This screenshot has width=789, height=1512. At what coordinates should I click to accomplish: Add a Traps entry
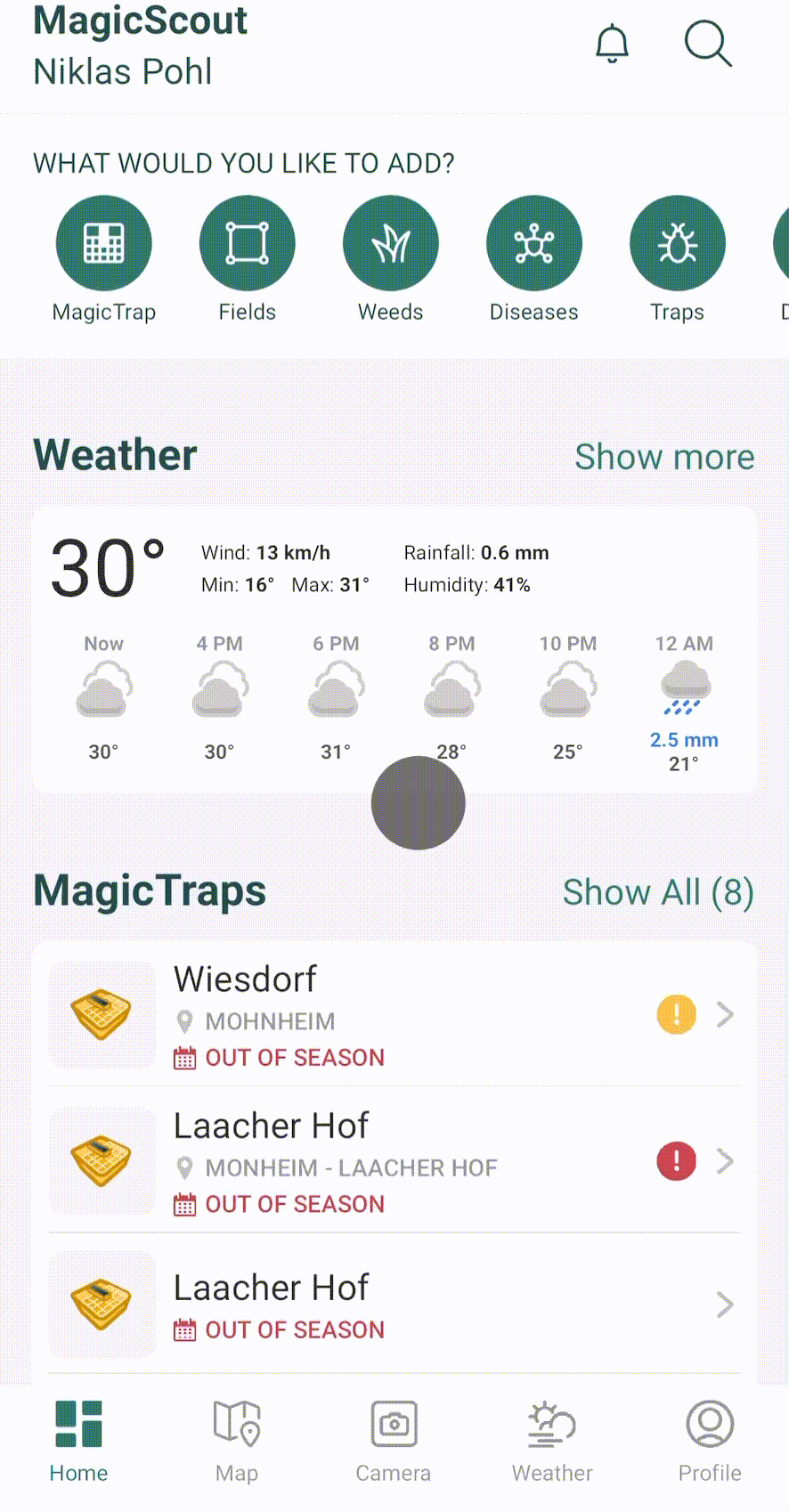pos(678,244)
